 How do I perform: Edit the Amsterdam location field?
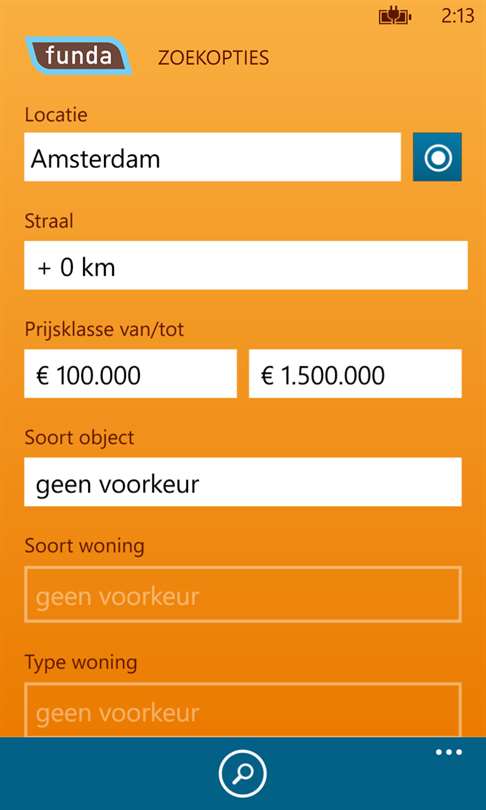pyautogui.click(x=212, y=157)
